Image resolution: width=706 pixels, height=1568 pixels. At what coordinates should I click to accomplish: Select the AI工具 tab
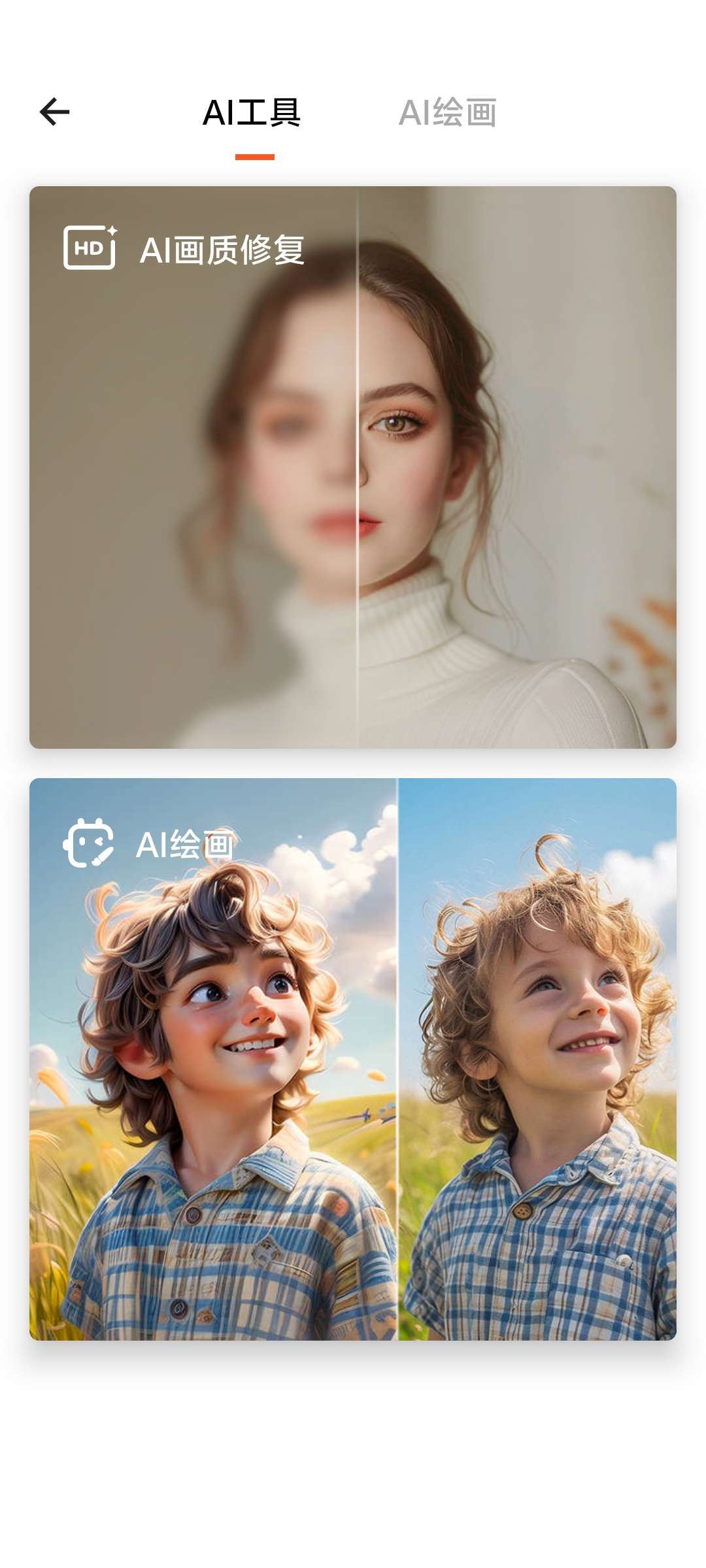click(x=252, y=113)
